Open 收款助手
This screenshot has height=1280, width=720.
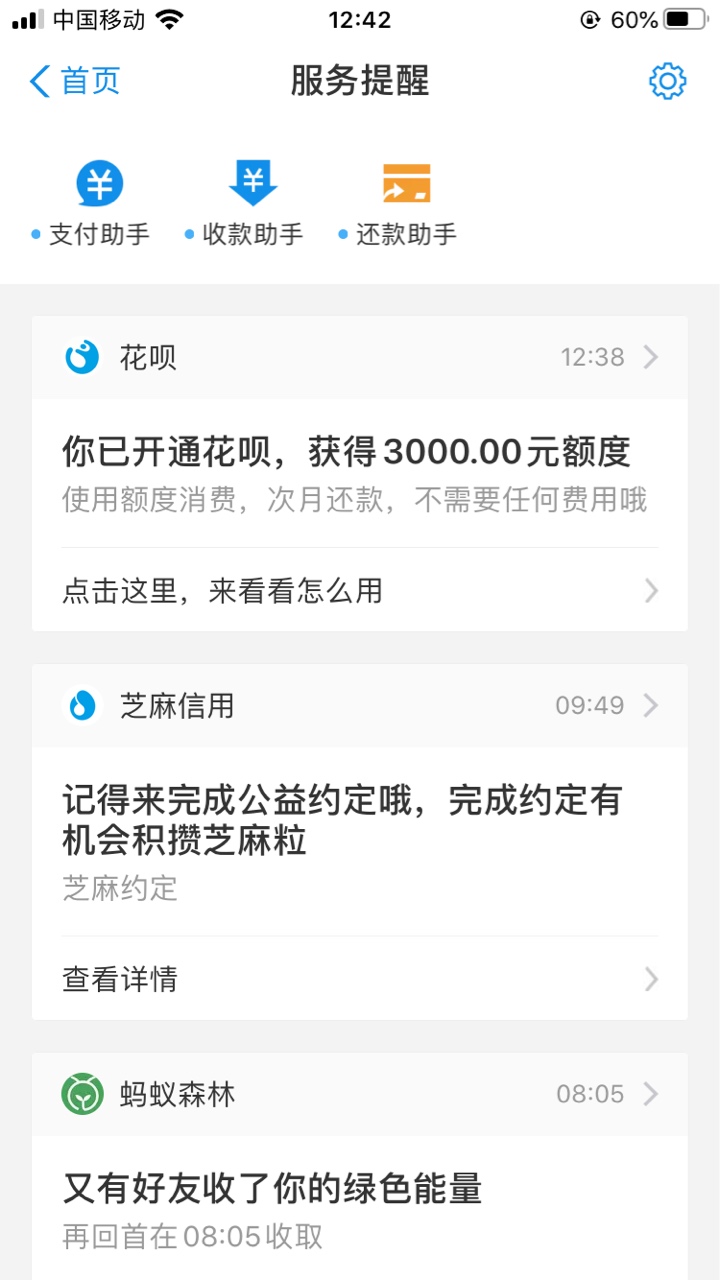pos(244,204)
